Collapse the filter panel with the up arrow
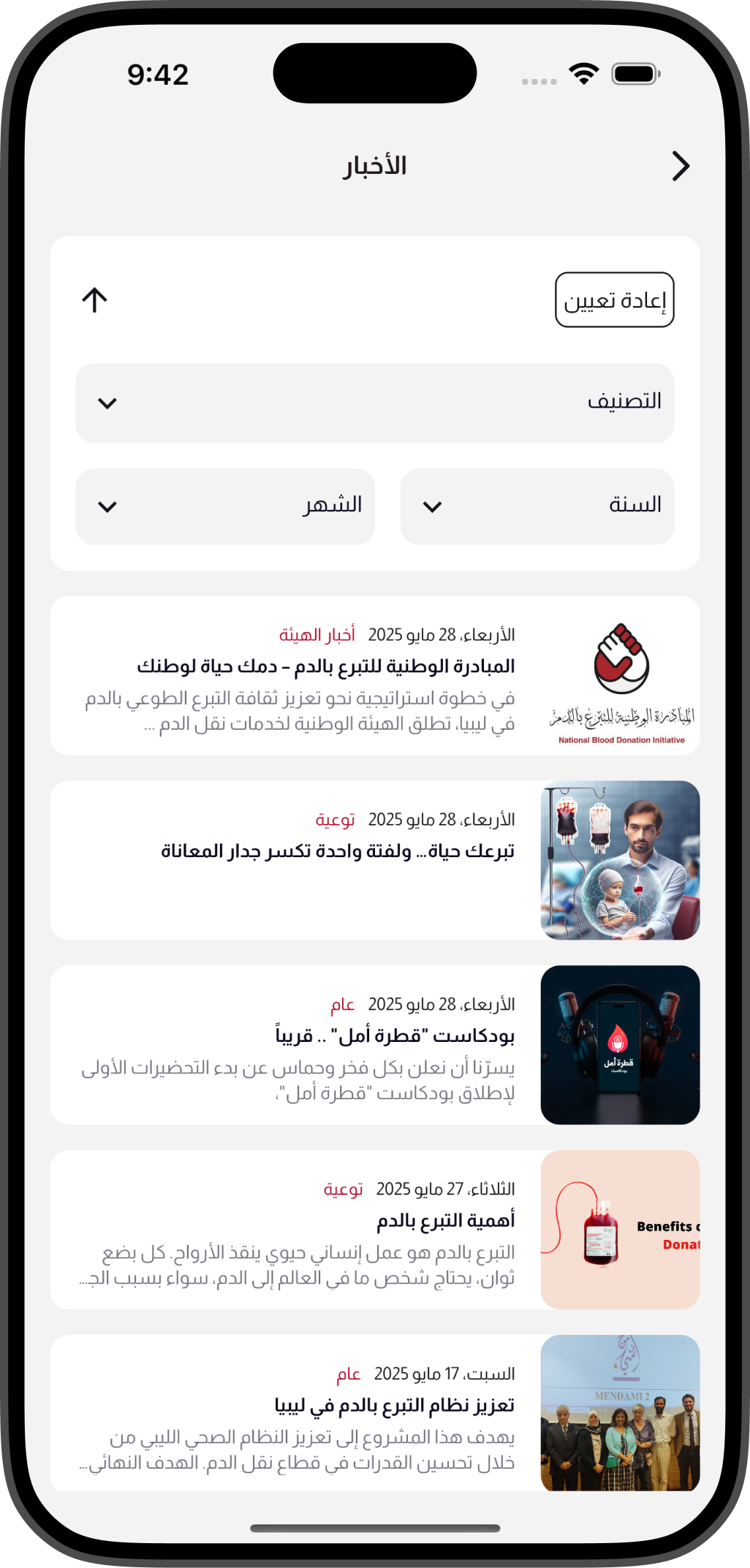 tap(94, 300)
